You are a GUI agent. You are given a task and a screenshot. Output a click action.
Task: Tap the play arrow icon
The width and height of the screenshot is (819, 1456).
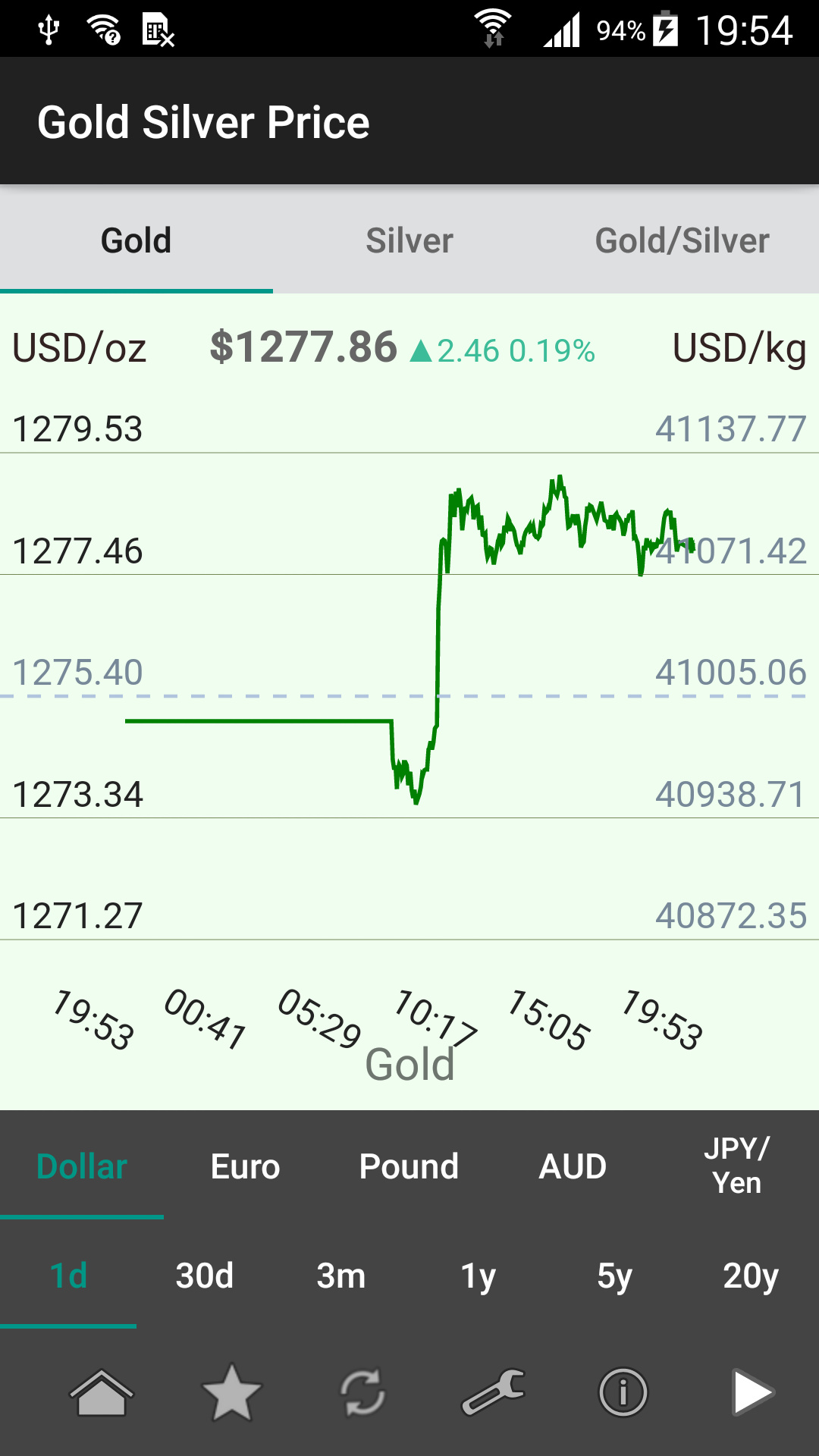click(x=752, y=1392)
